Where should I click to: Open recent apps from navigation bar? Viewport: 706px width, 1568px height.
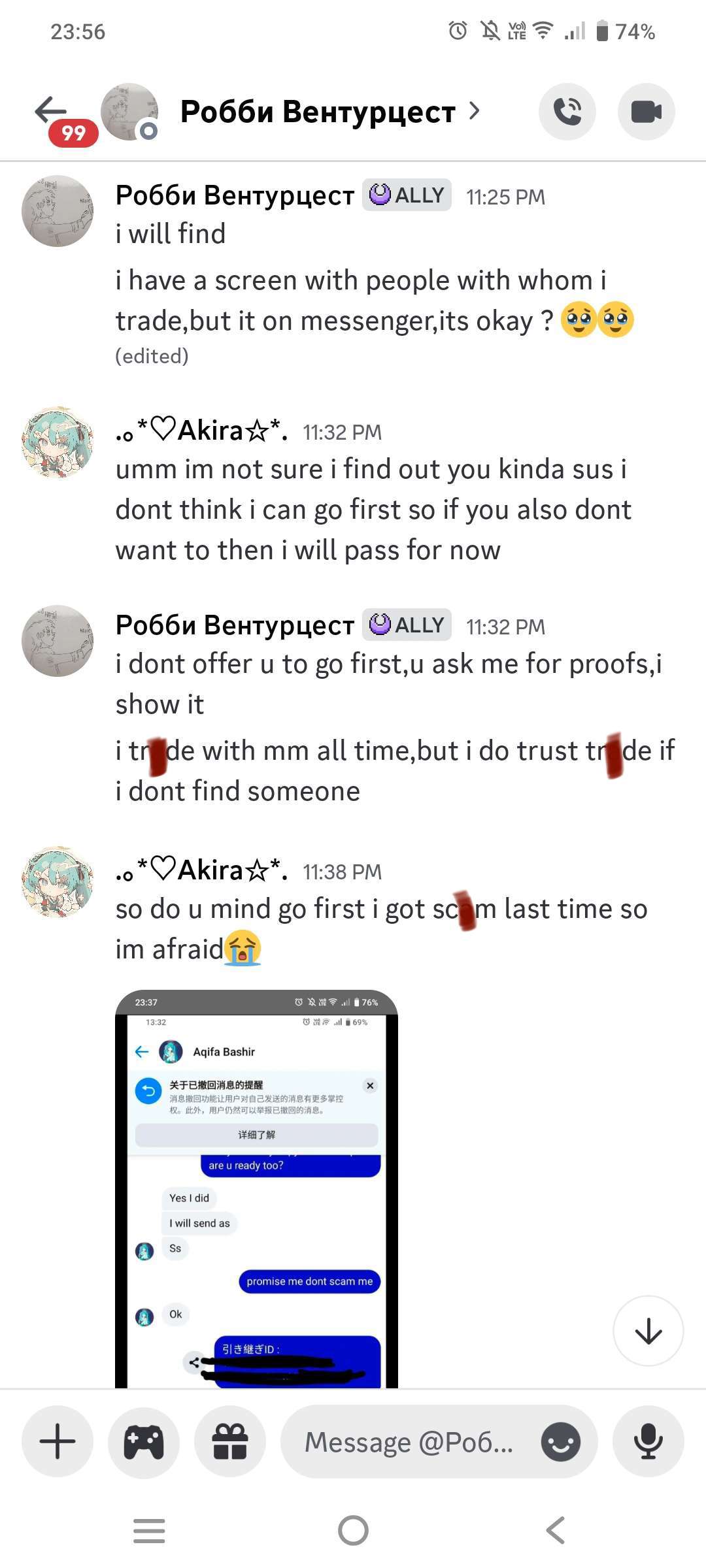pos(149,1530)
